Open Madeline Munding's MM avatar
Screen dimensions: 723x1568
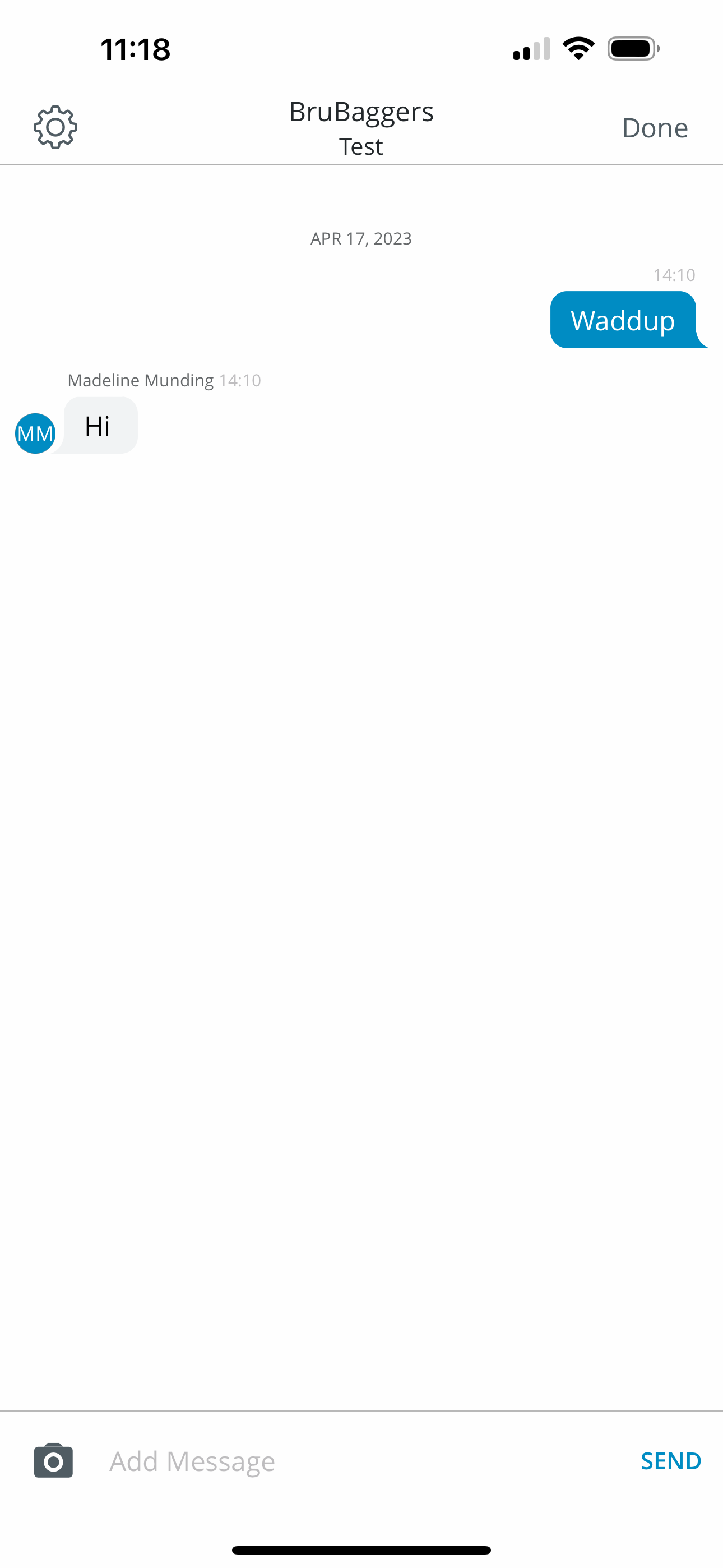coord(35,433)
